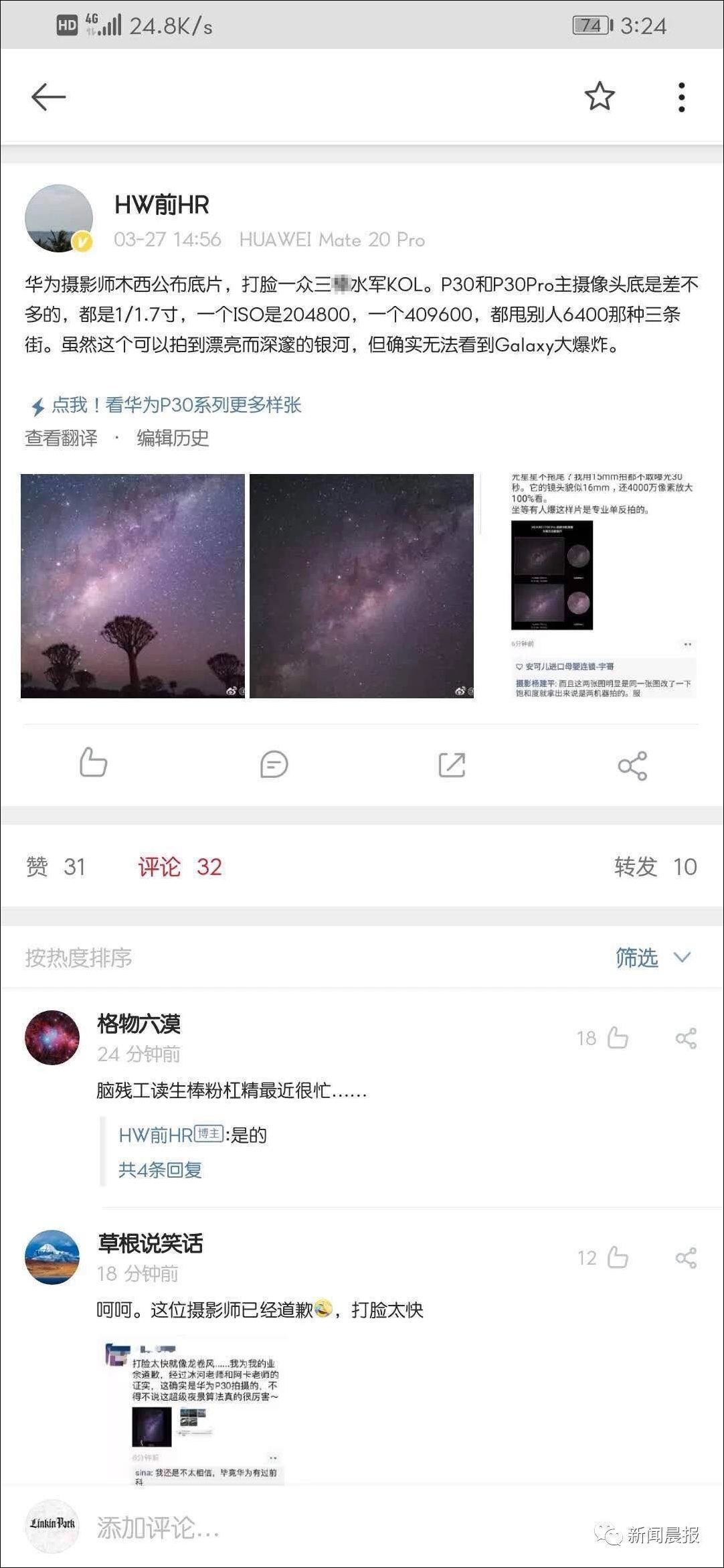Open the three-dot overflow menu

(x=681, y=97)
